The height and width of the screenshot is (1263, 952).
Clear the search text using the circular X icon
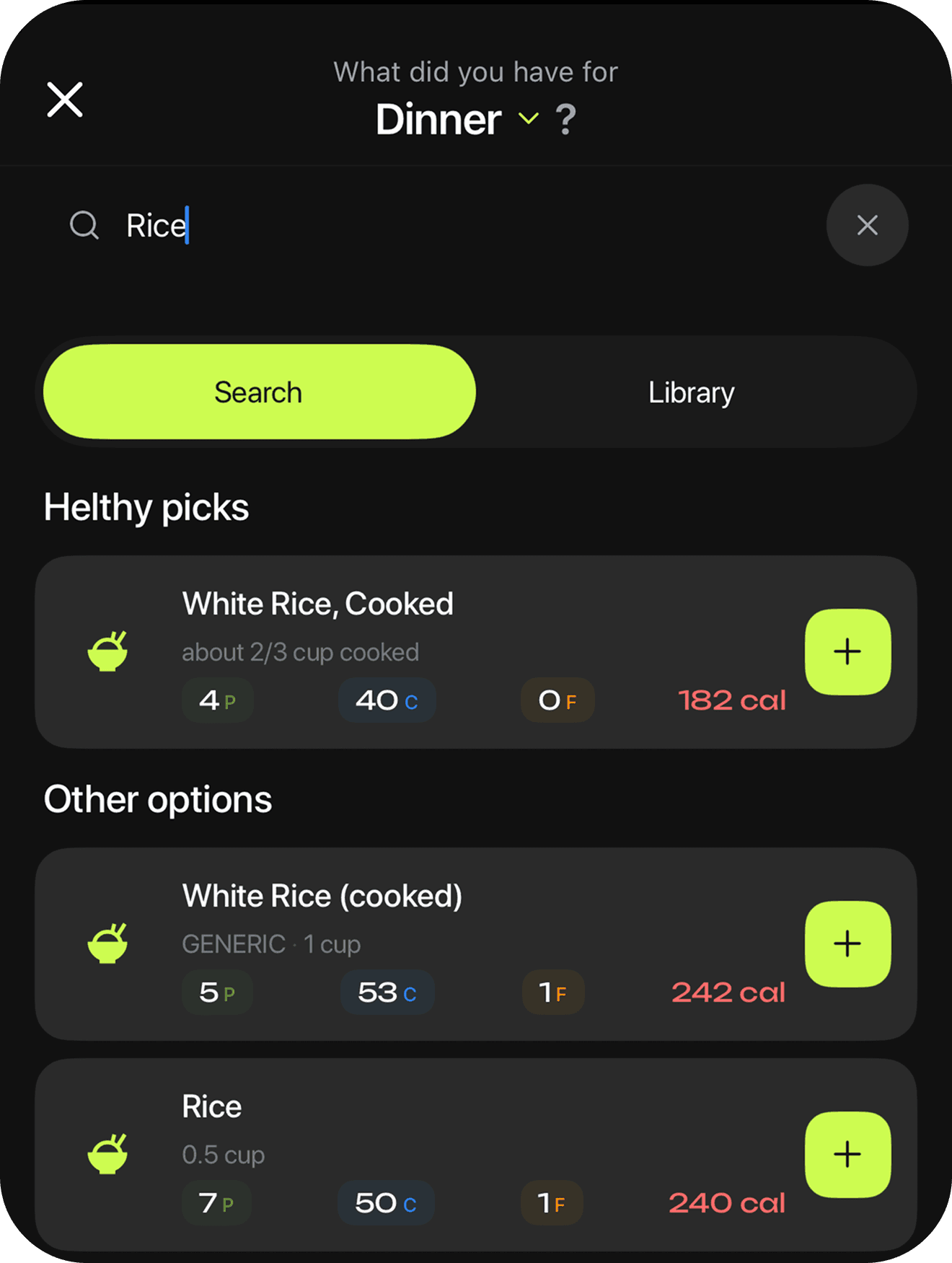pos(867,225)
